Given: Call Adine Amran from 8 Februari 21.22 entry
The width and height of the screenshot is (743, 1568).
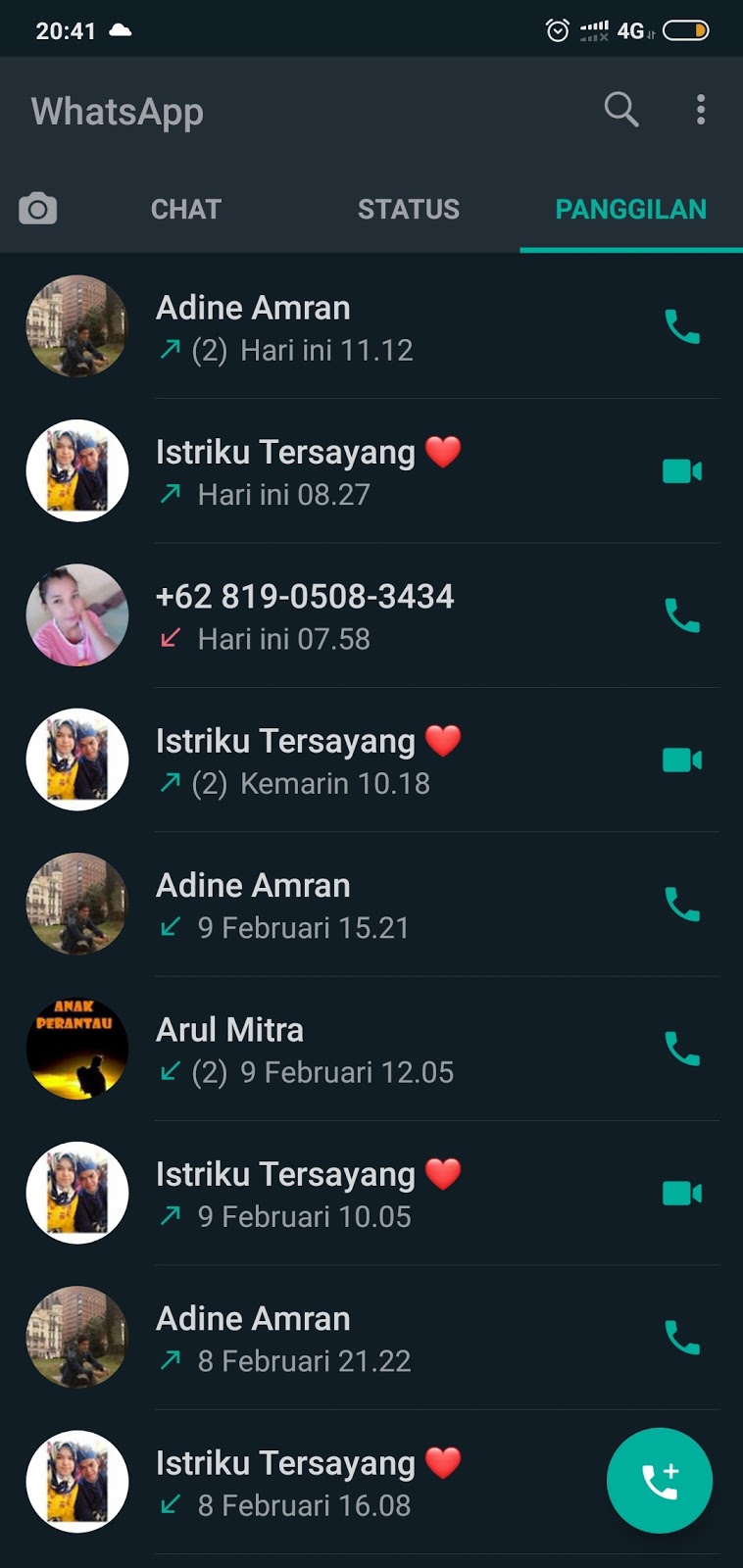Looking at the screenshot, I should 682,1338.
